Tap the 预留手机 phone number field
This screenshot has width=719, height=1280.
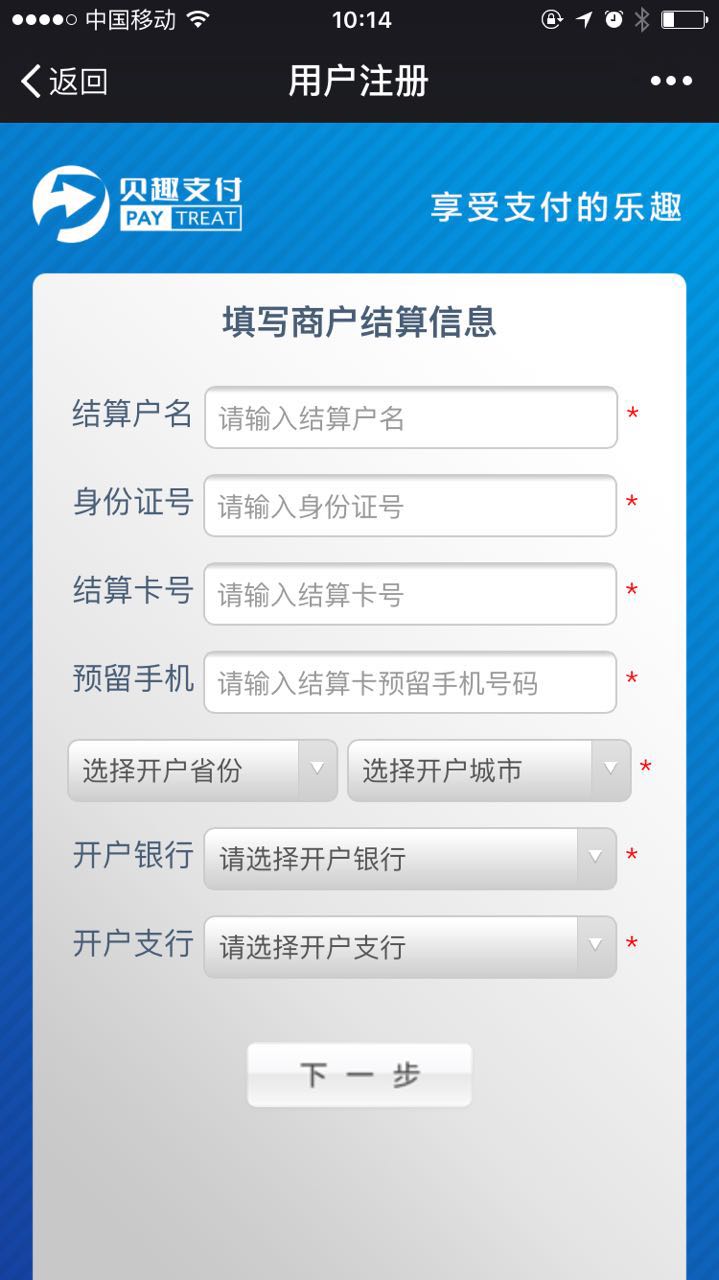pos(410,682)
